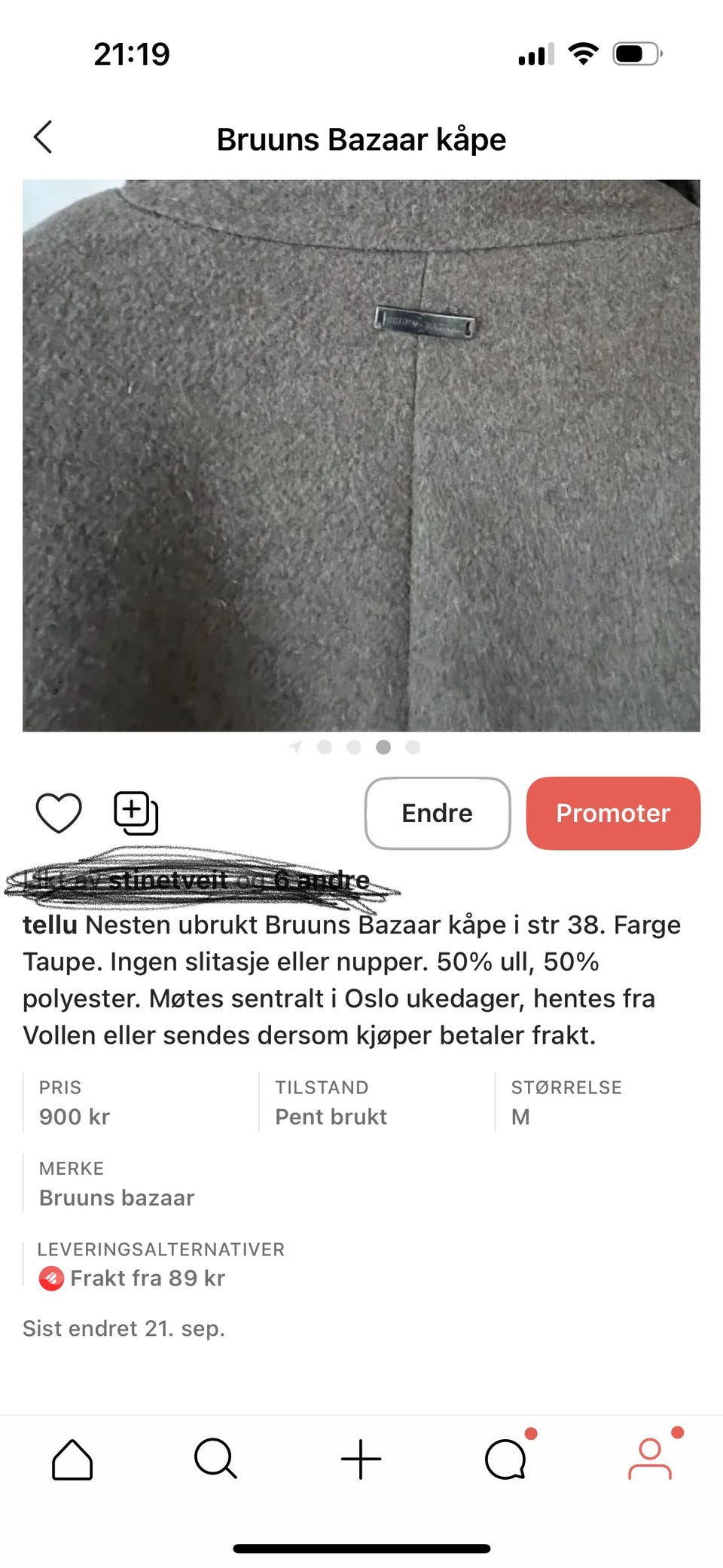Image resolution: width=723 pixels, height=1568 pixels.
Task: Expand the listing photo to full screen
Action: pos(361,452)
